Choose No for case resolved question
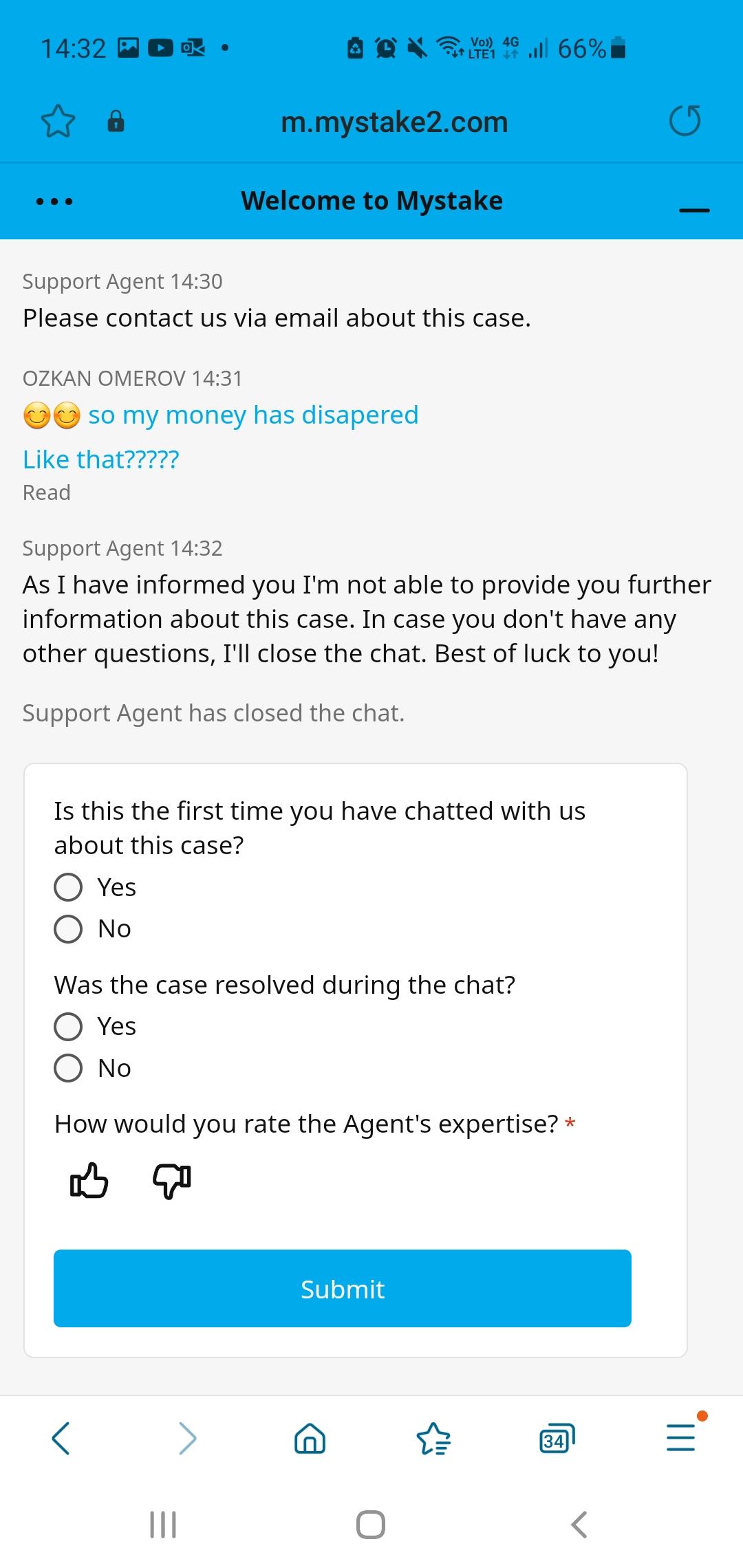743x1568 pixels. pos(69,1069)
